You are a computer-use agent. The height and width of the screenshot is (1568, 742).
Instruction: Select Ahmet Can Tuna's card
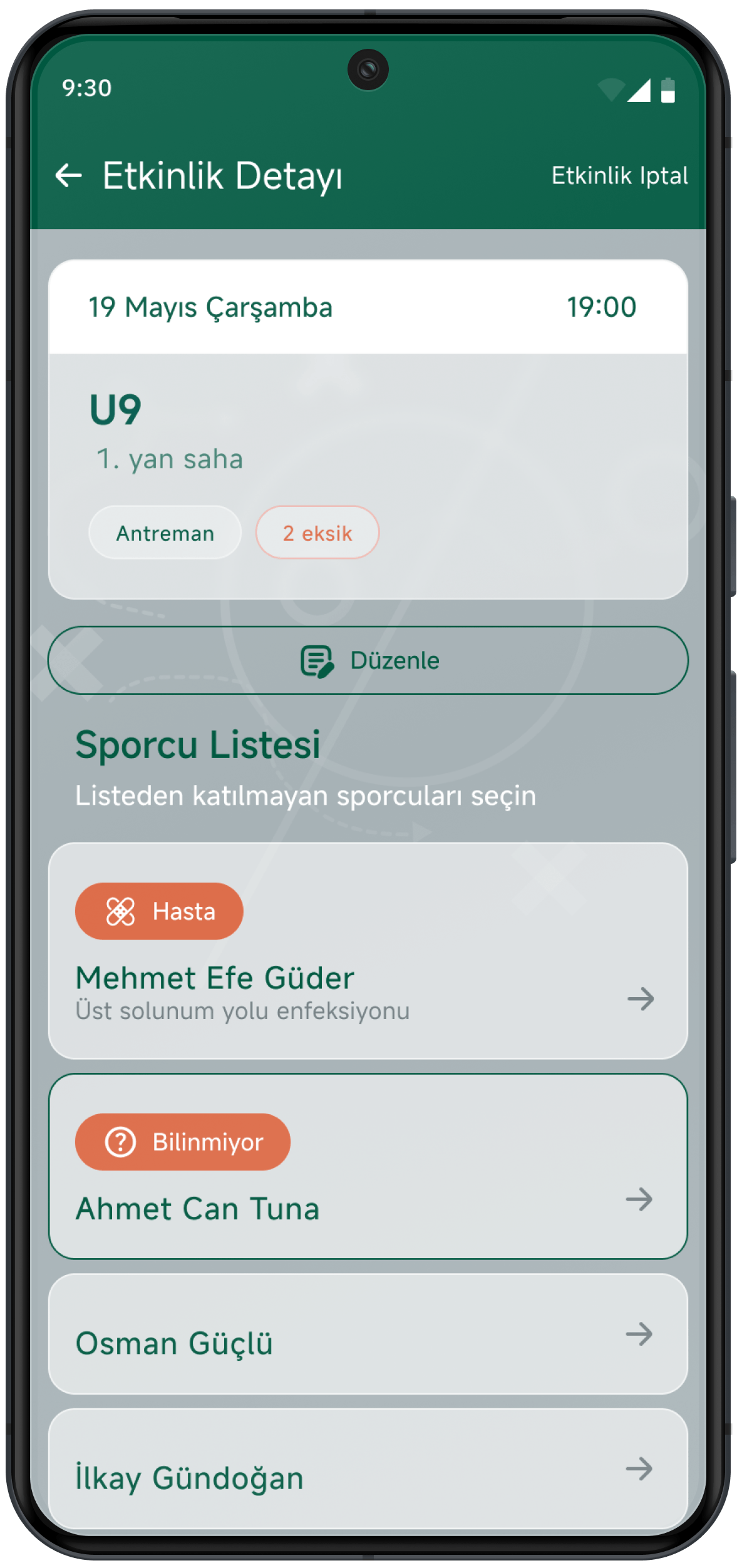[x=368, y=1167]
